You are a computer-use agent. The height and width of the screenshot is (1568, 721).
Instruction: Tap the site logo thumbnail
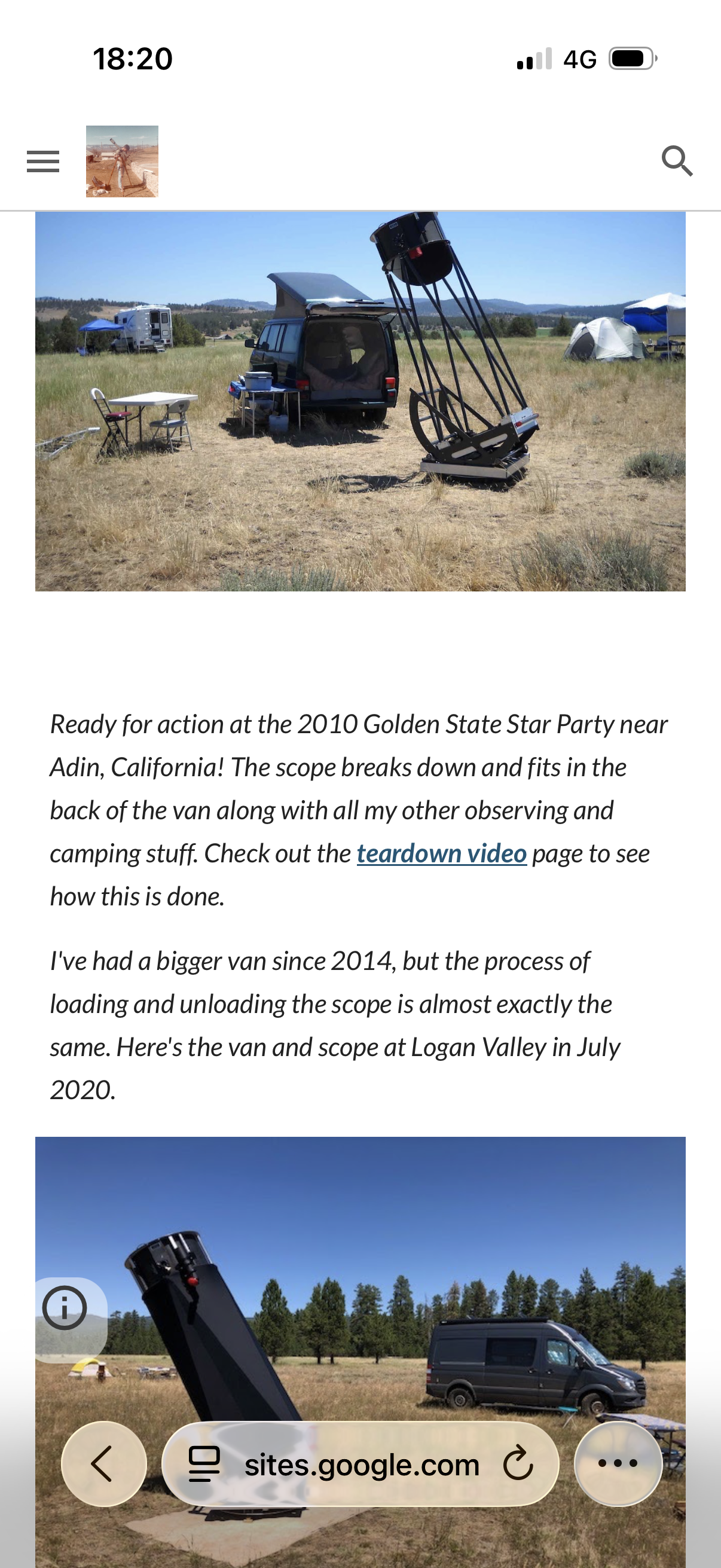point(123,161)
